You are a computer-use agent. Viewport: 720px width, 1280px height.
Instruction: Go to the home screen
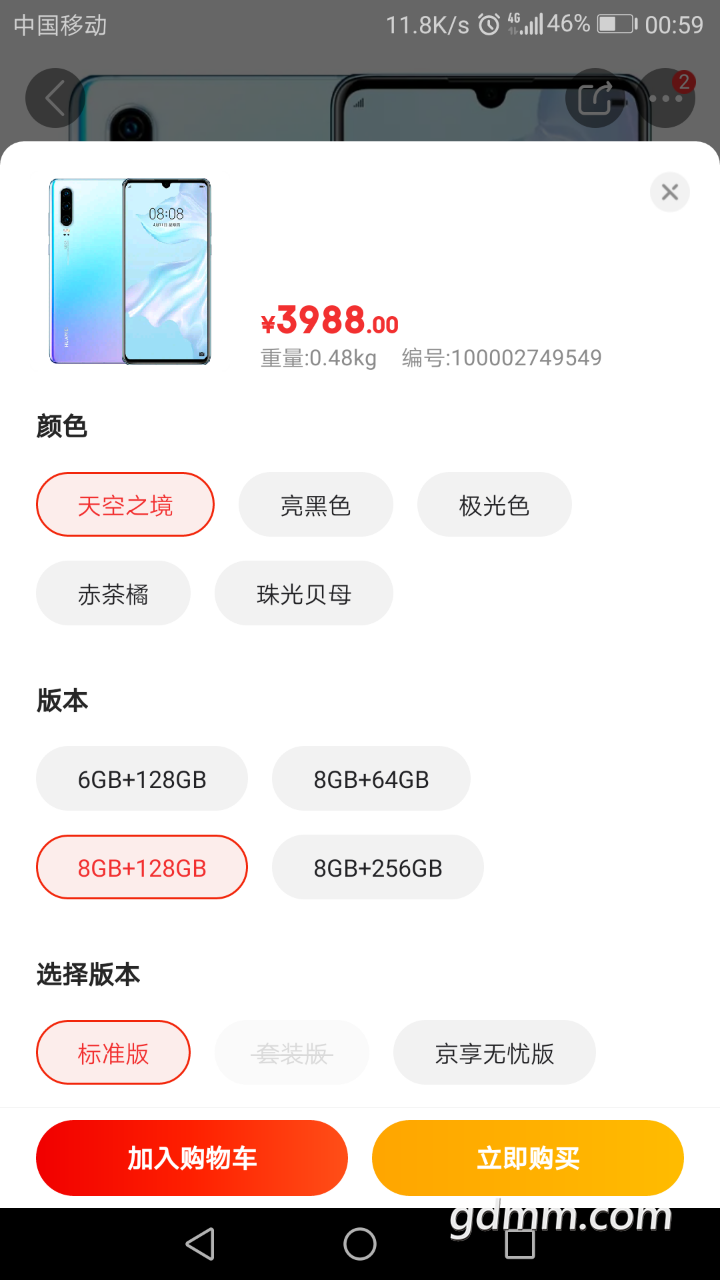coord(360,1244)
